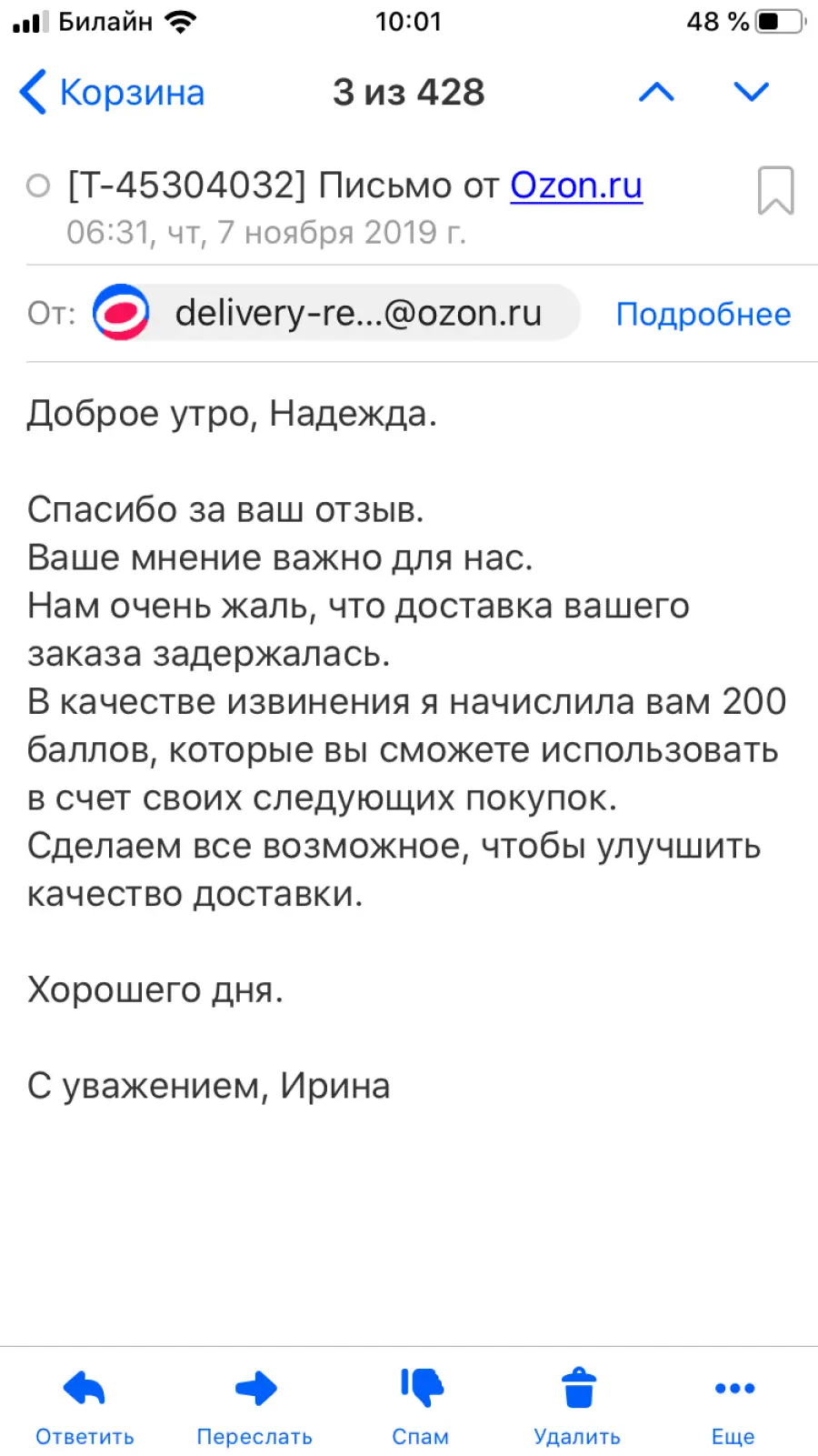This screenshot has width=818, height=1456.
Task: Reply with Ответить
Action: pos(85,1407)
